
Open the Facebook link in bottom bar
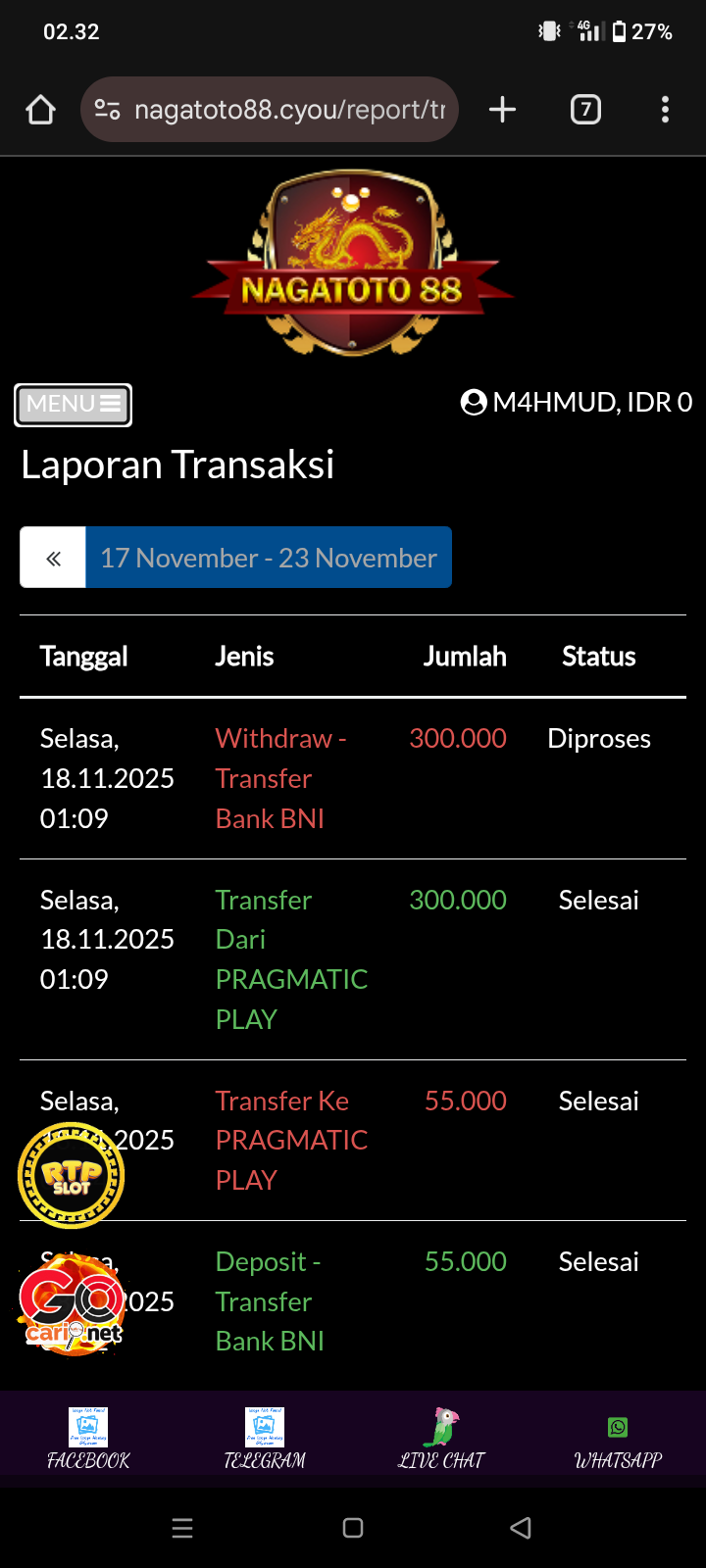[88, 1439]
